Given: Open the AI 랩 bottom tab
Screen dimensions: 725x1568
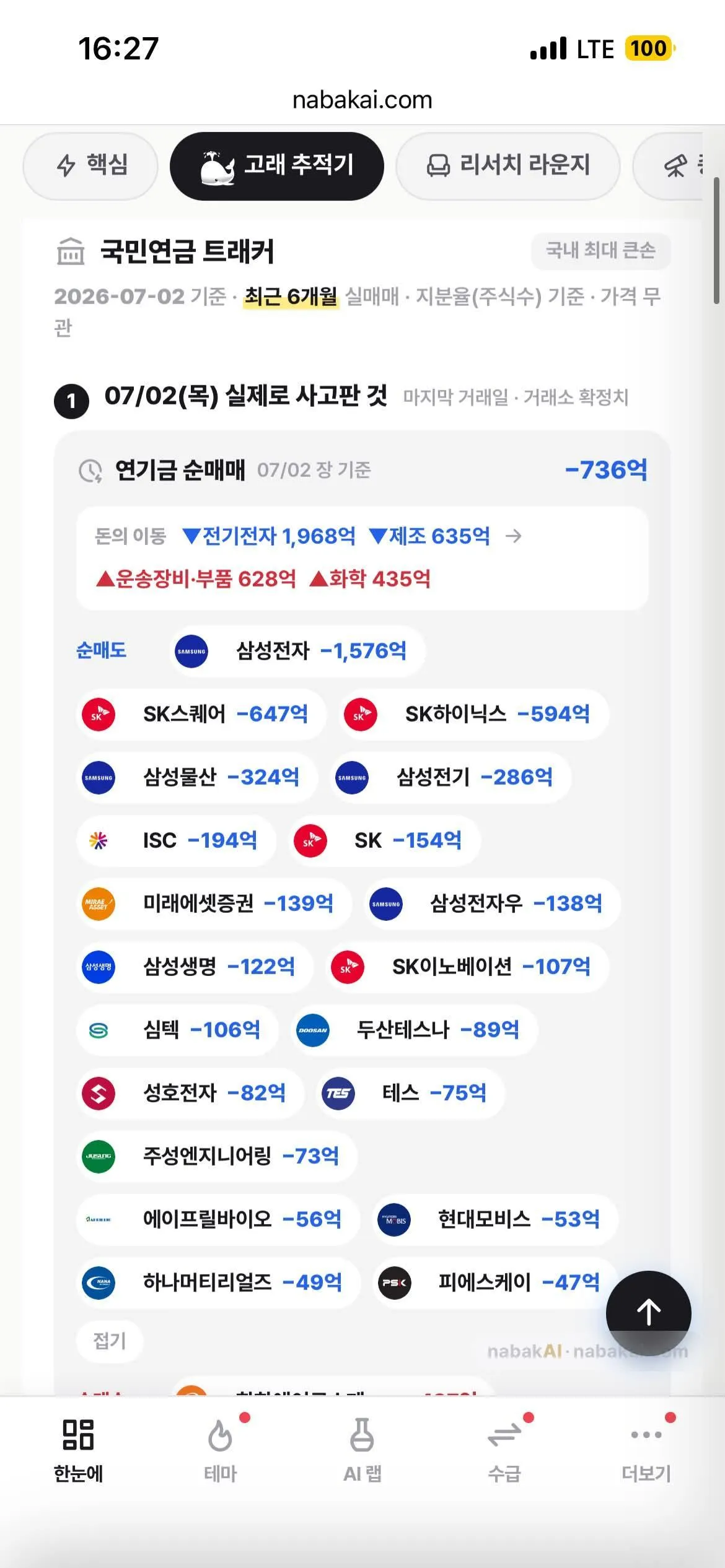Looking at the screenshot, I should 362,1451.
